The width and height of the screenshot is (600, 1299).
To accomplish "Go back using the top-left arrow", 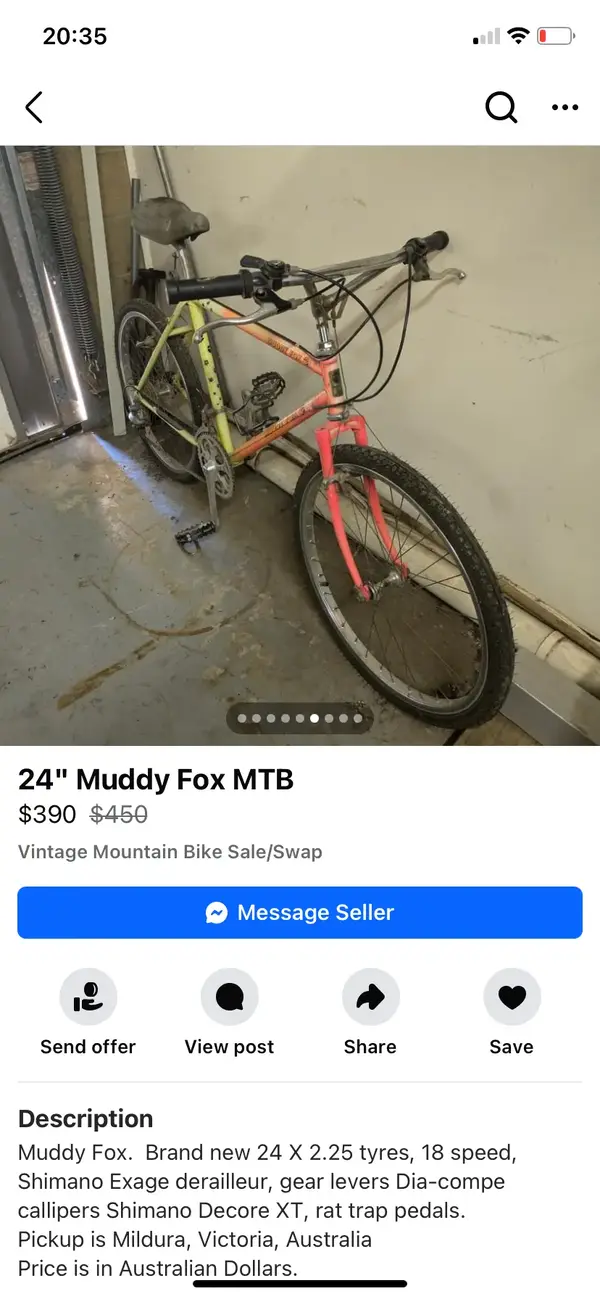I will tap(34, 107).
